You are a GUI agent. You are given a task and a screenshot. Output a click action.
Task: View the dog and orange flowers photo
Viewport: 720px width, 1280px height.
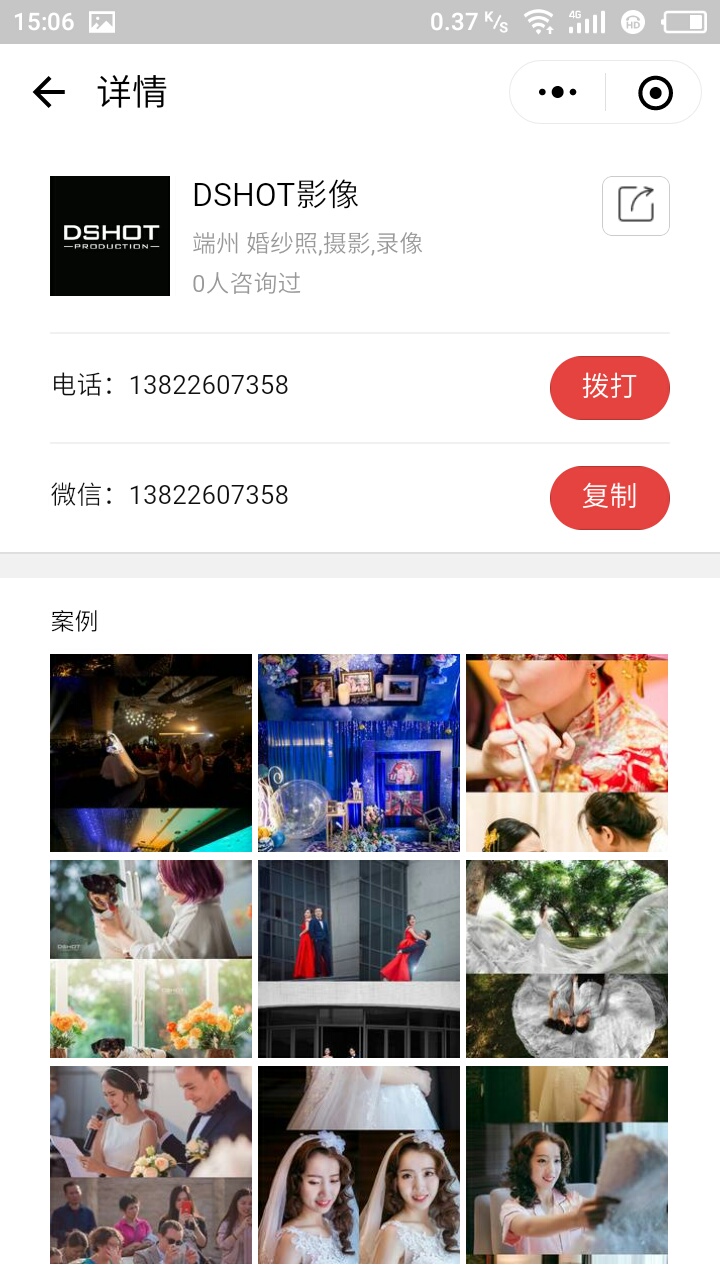(x=151, y=958)
